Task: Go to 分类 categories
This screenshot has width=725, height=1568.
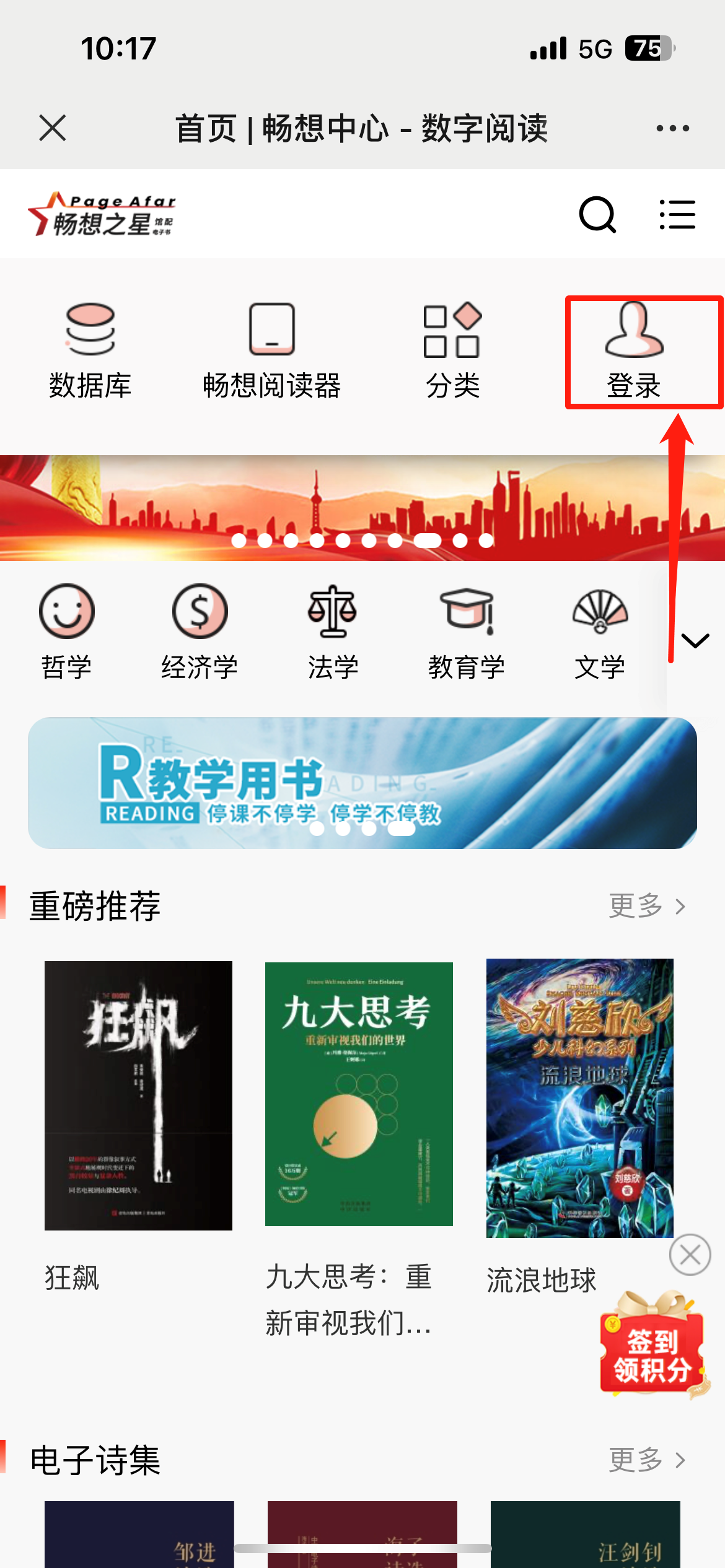Action: pos(452,350)
